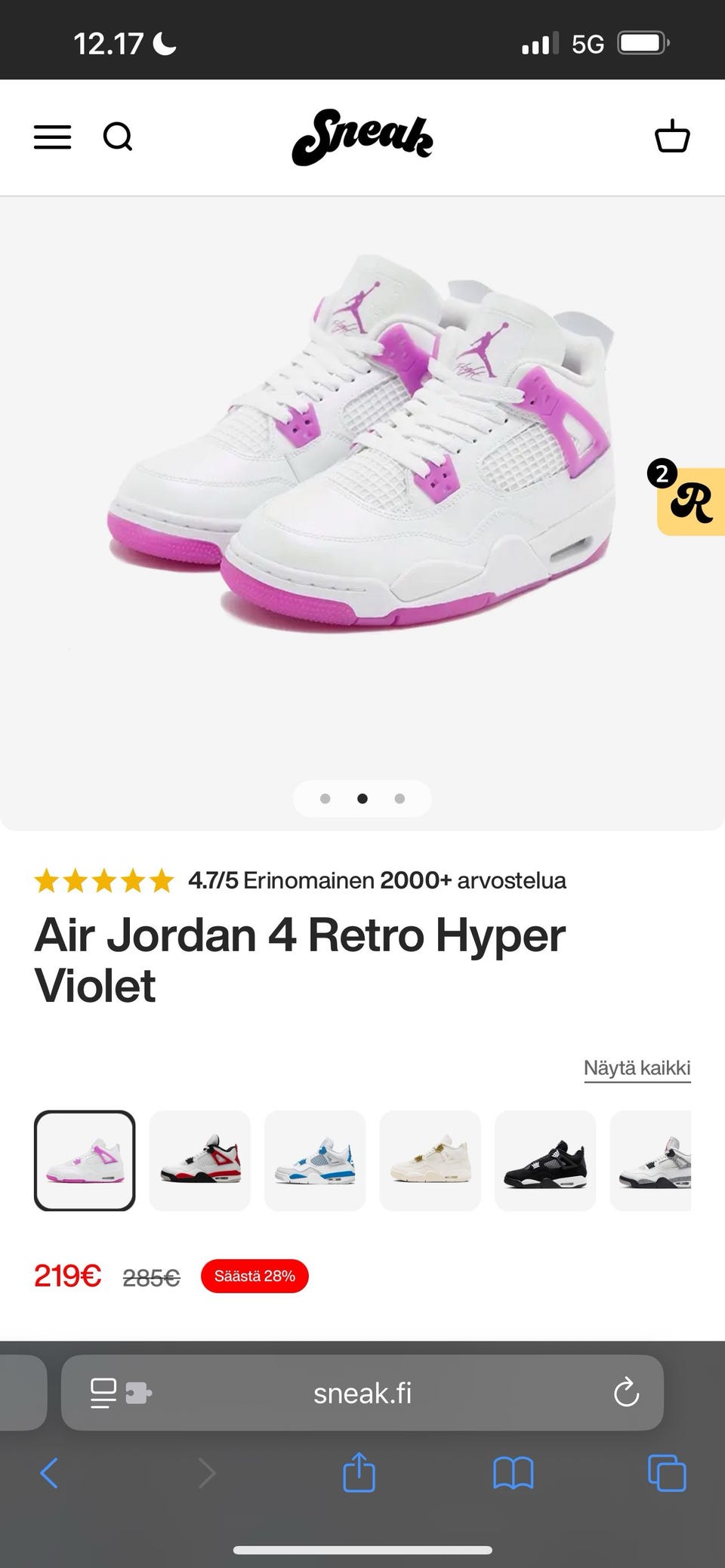Open Näytä kaikki link
The width and height of the screenshot is (725, 1568).
(x=637, y=1068)
